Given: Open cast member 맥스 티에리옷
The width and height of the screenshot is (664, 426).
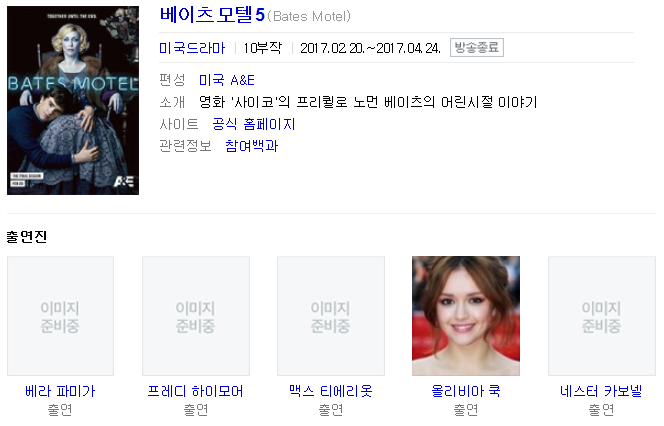Looking at the screenshot, I should pos(331,391).
